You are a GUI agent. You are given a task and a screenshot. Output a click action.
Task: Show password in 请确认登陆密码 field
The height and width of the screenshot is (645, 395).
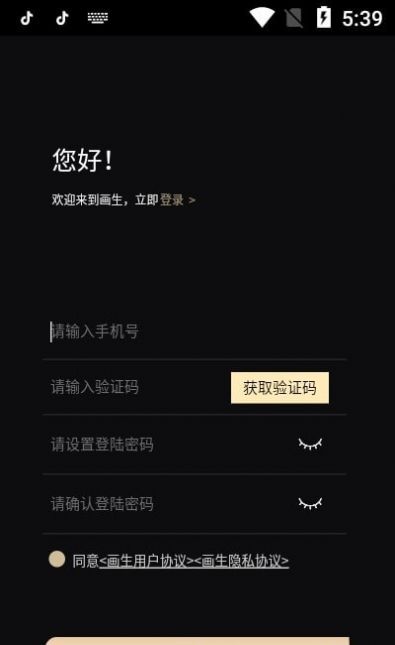(310, 503)
